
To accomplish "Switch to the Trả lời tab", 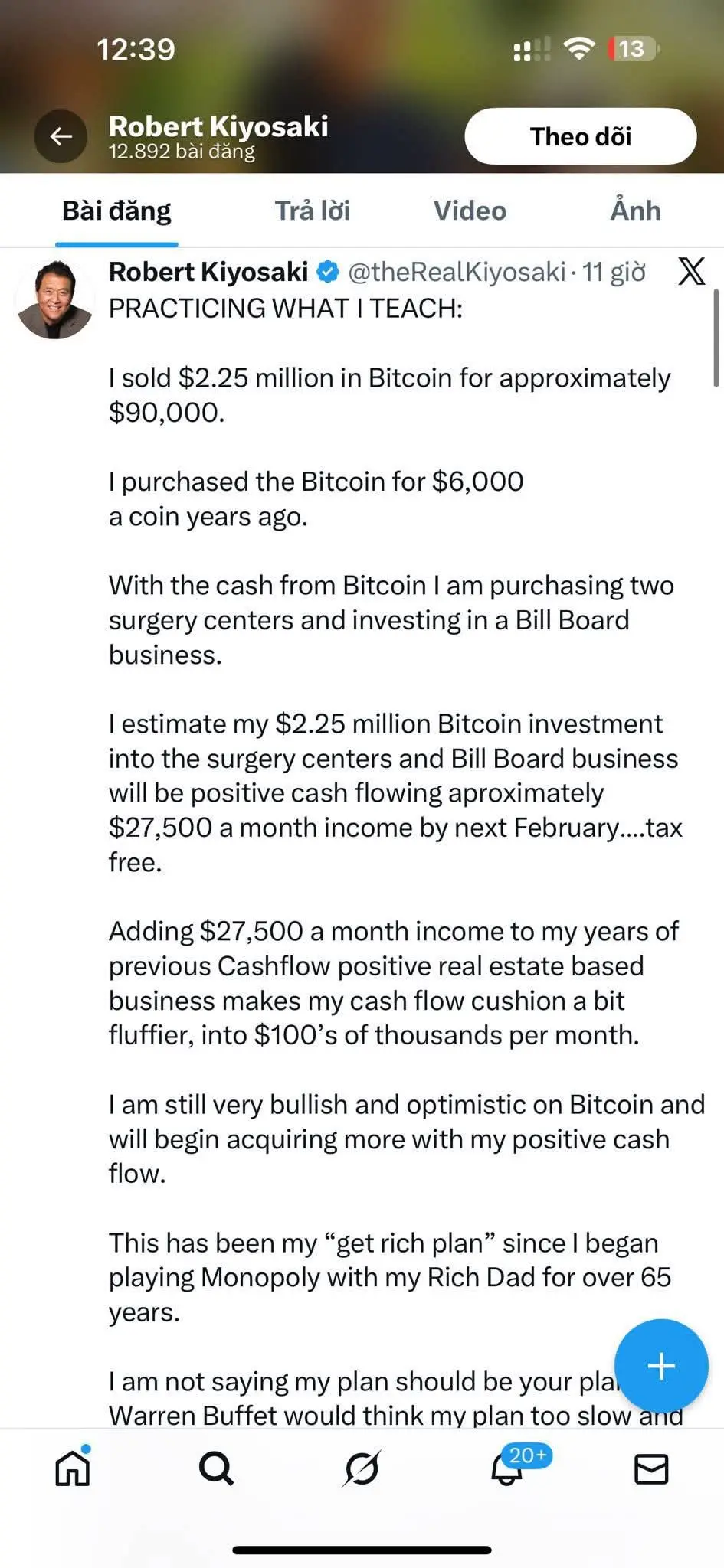I will (313, 211).
